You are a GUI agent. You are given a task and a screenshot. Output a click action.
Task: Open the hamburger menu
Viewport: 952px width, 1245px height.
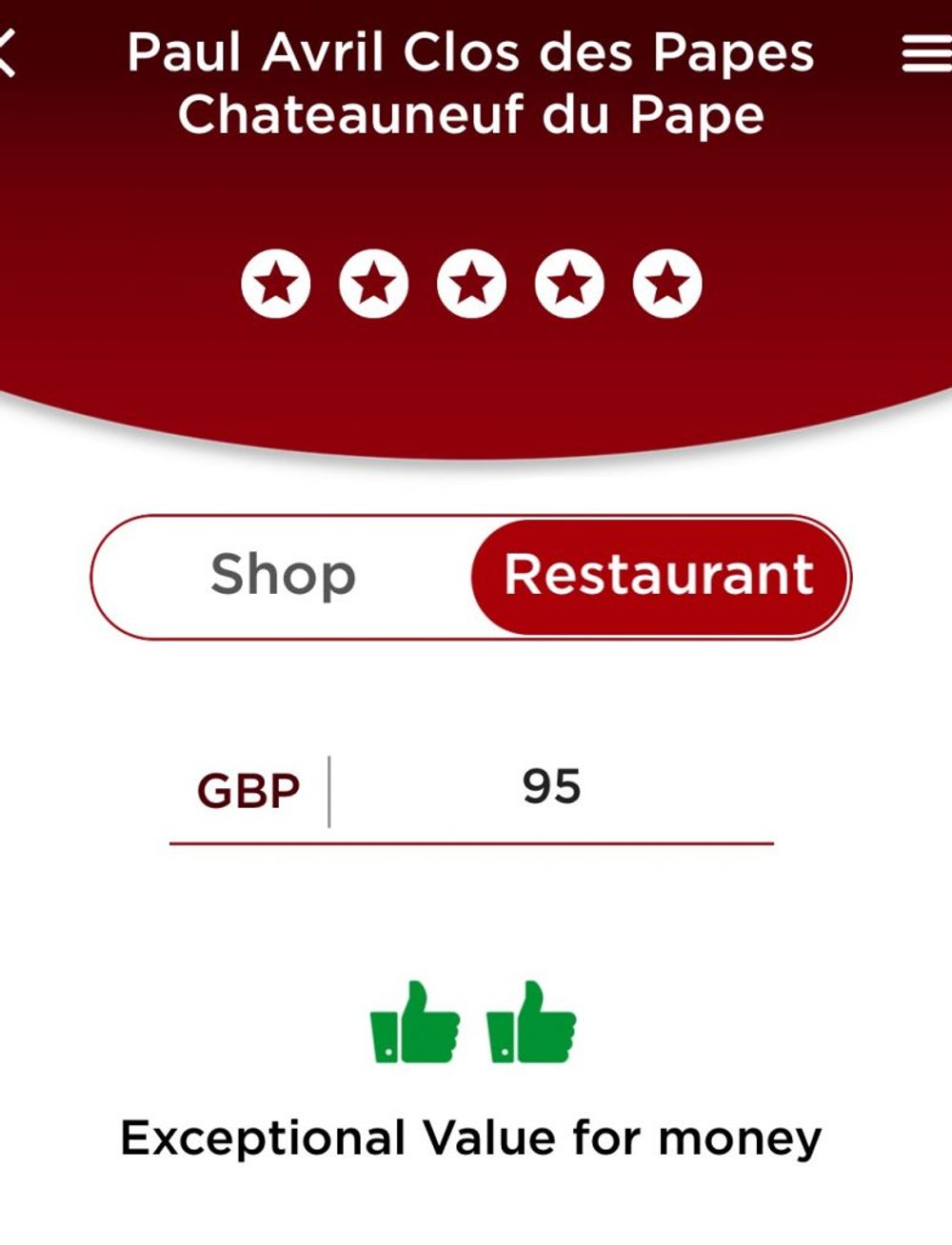point(924,53)
